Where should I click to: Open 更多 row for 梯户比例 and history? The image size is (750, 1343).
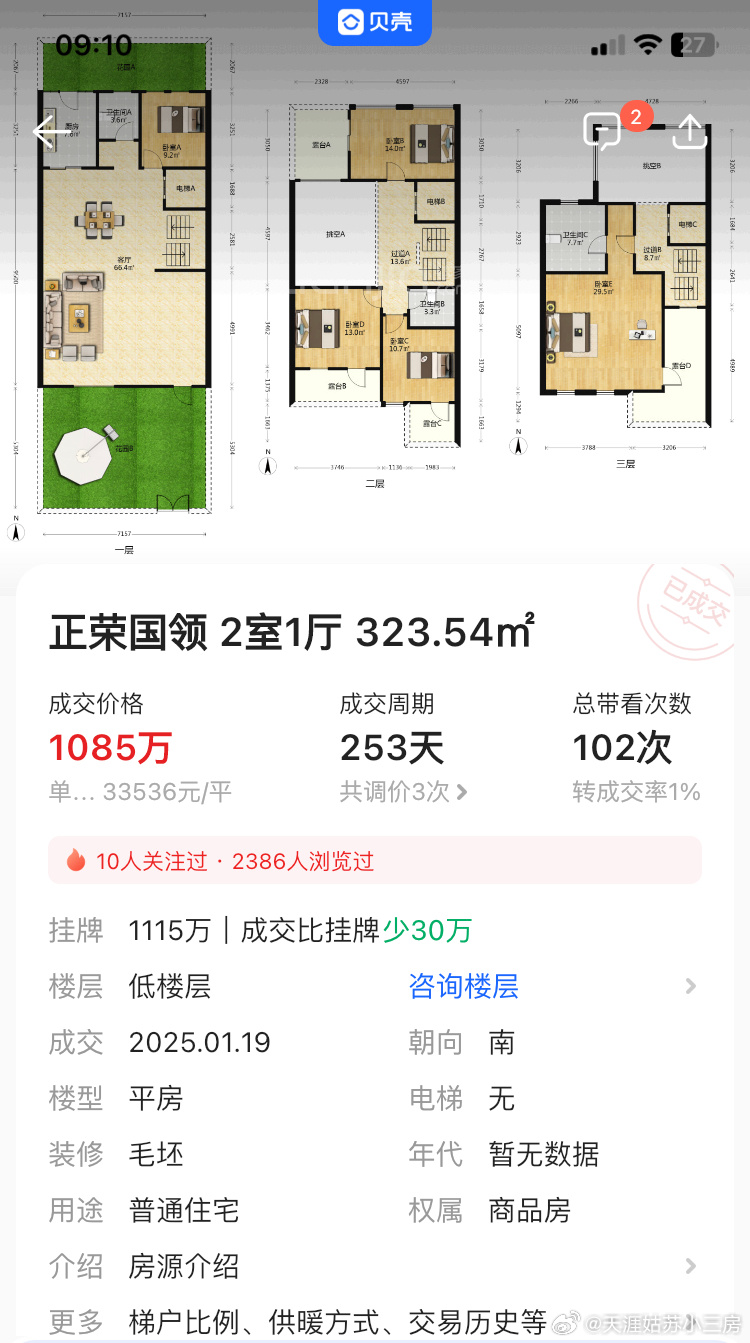point(375,1322)
